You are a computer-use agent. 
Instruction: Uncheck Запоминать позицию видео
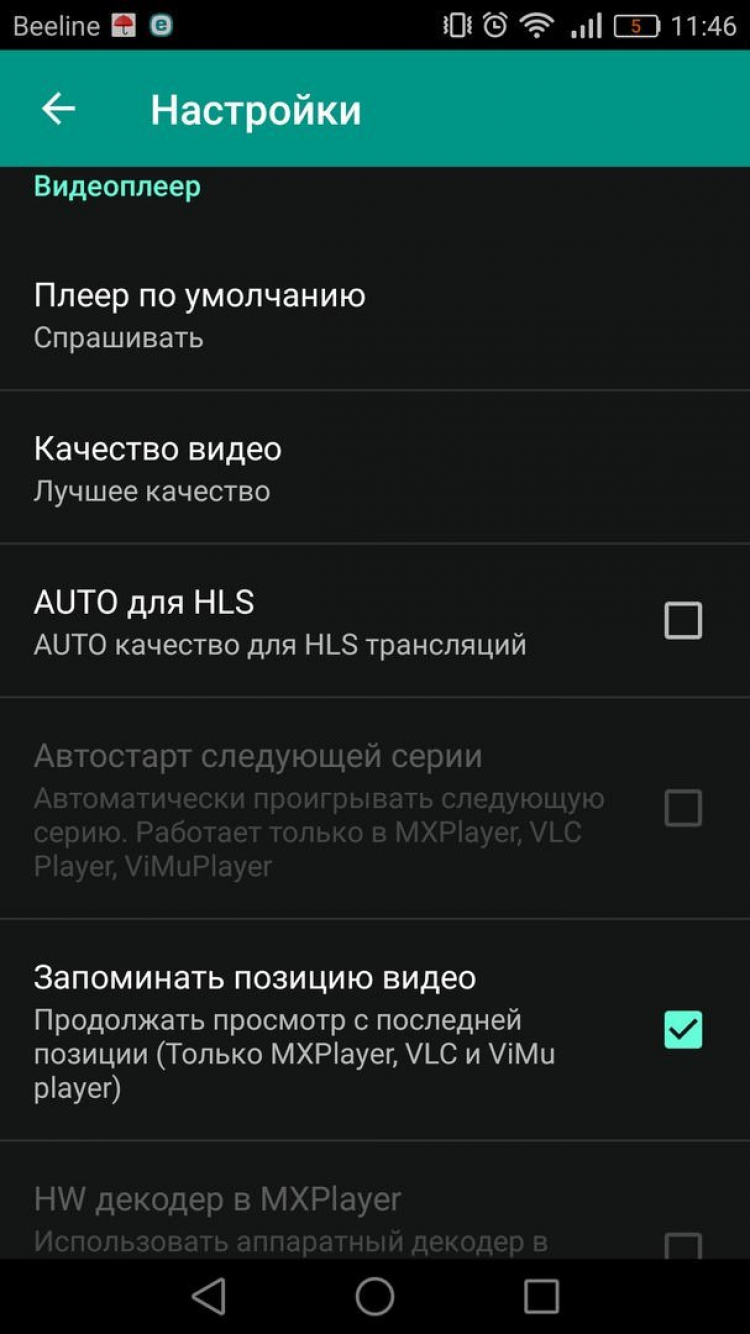[x=683, y=1030]
